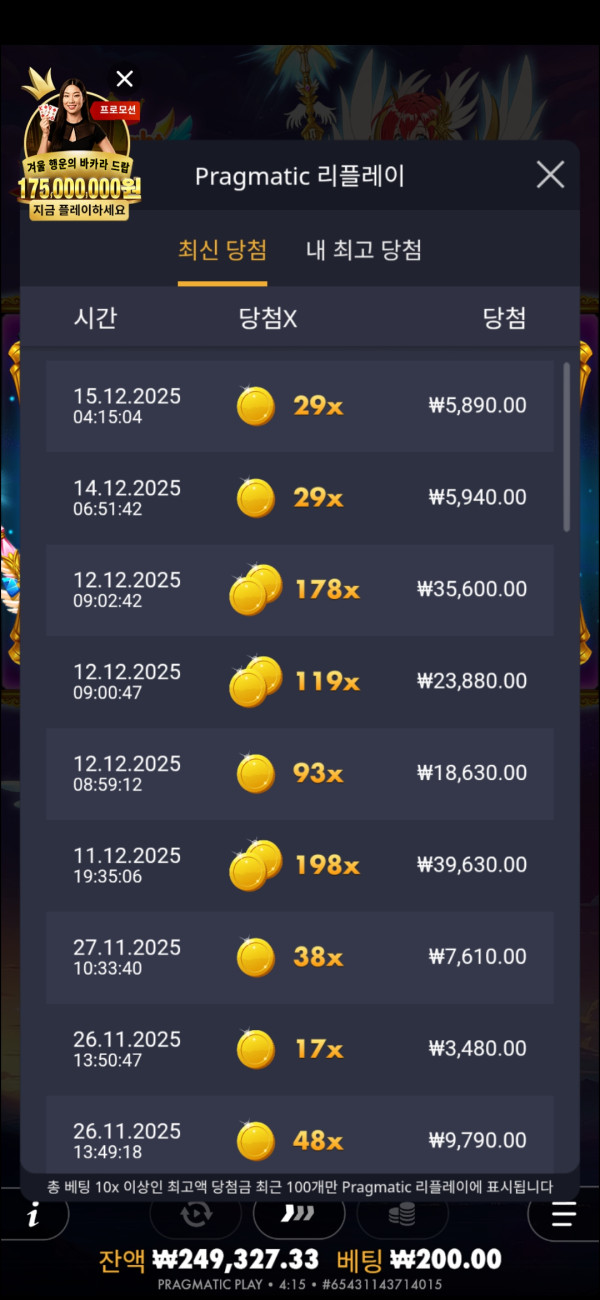Play the 48x win replay
Image resolution: width=600 pixels, height=1300 pixels.
pos(300,1140)
